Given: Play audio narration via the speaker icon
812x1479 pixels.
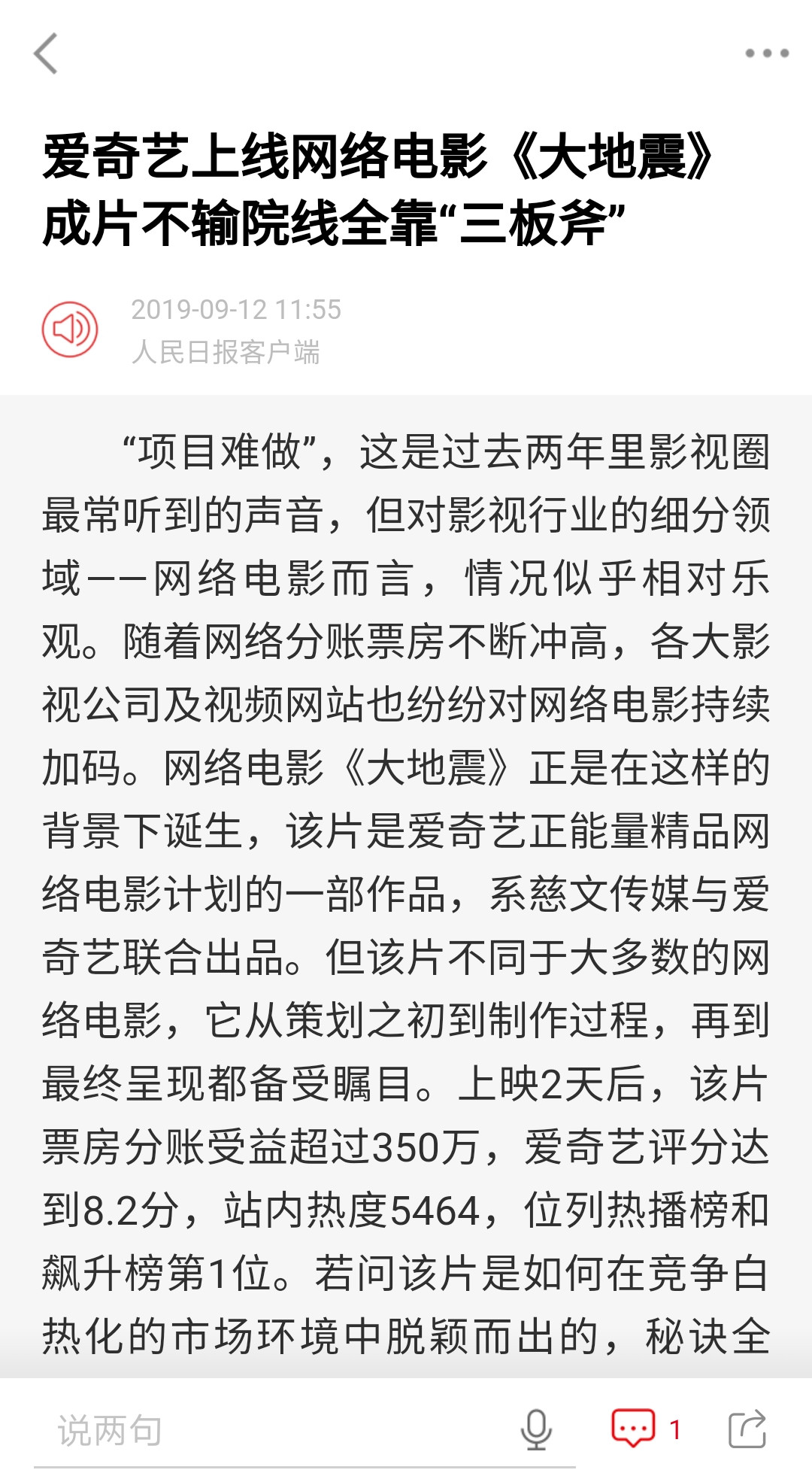Looking at the screenshot, I should (70, 329).
